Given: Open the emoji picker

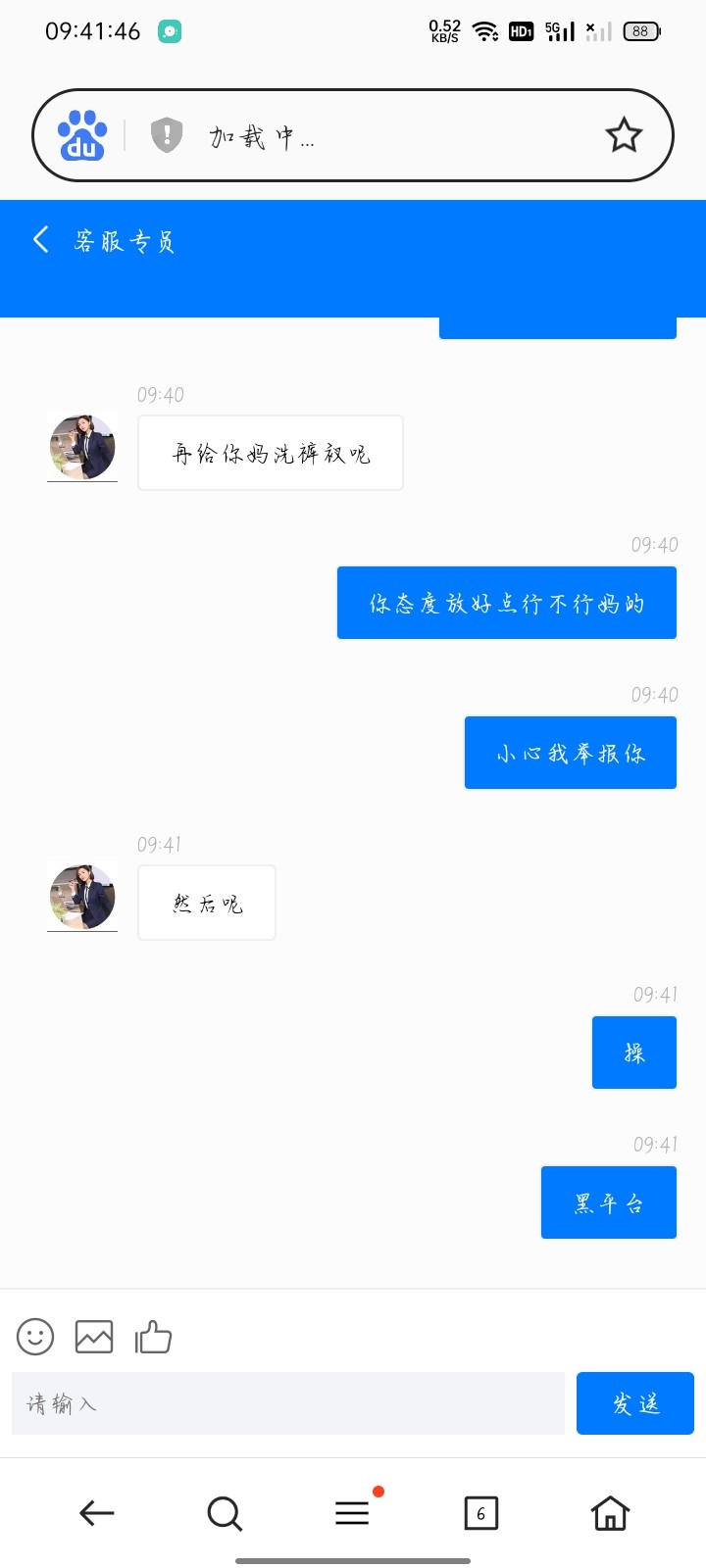Looking at the screenshot, I should pyautogui.click(x=35, y=1337).
